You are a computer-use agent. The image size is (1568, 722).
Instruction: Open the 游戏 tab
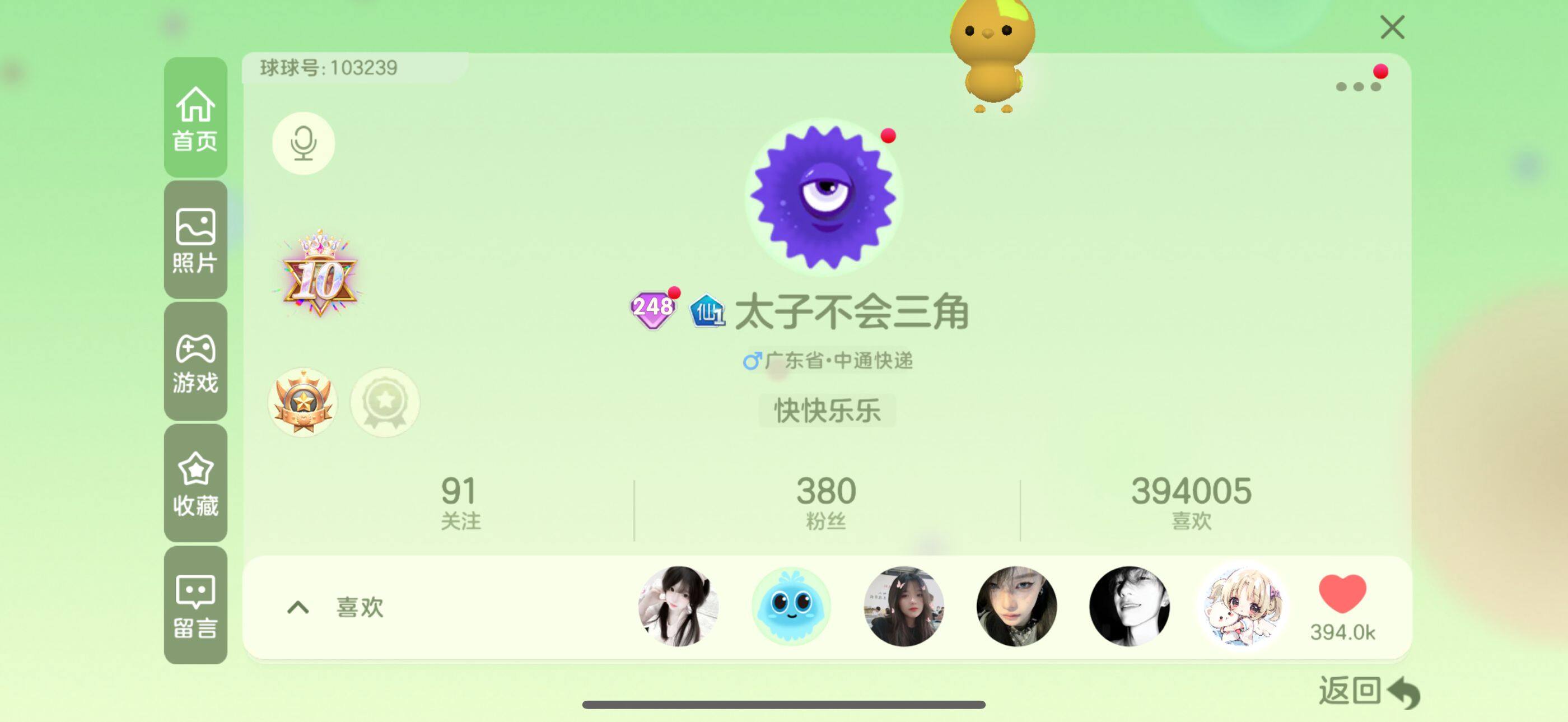point(195,362)
